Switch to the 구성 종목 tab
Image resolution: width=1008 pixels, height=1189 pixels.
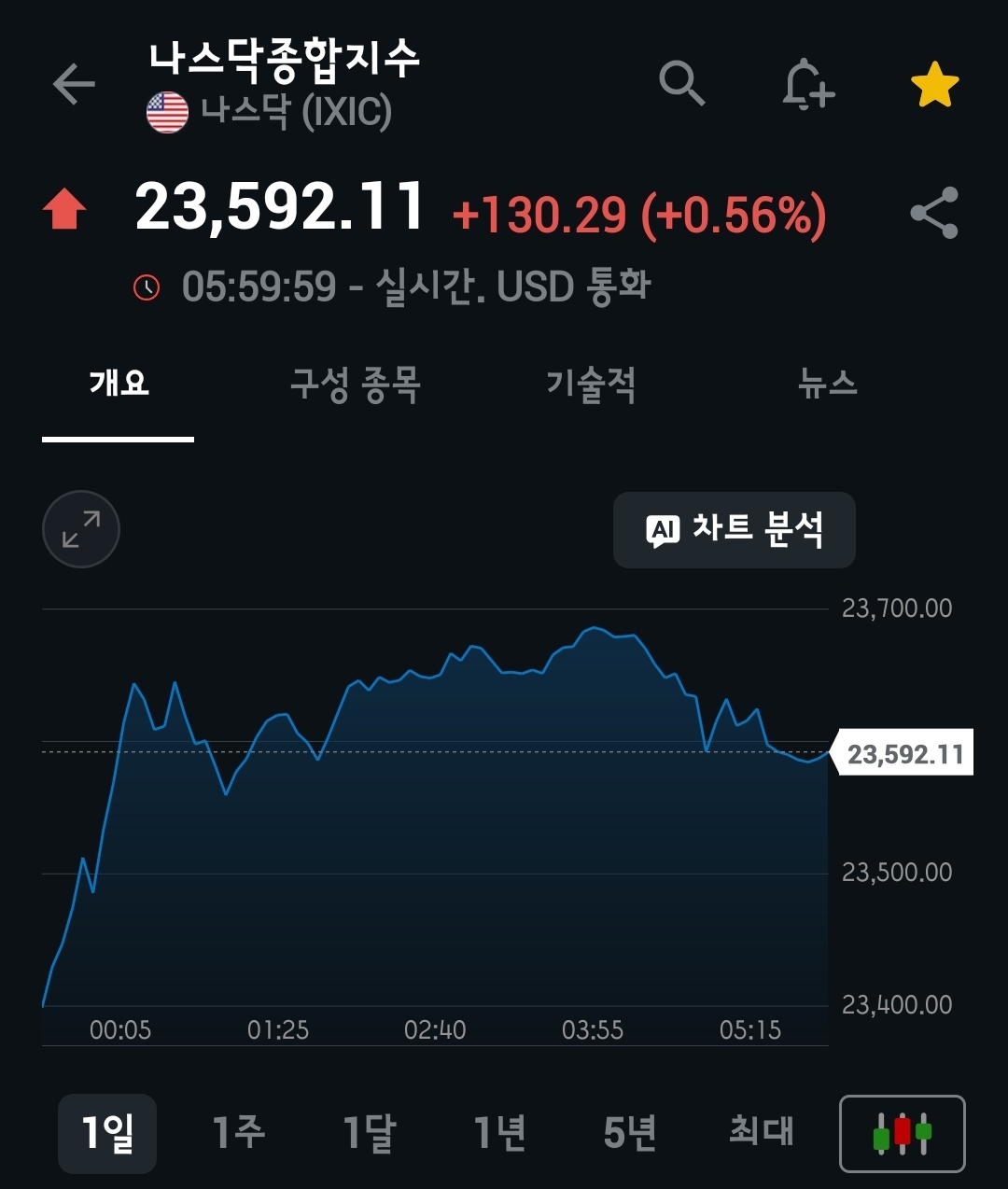(355, 384)
